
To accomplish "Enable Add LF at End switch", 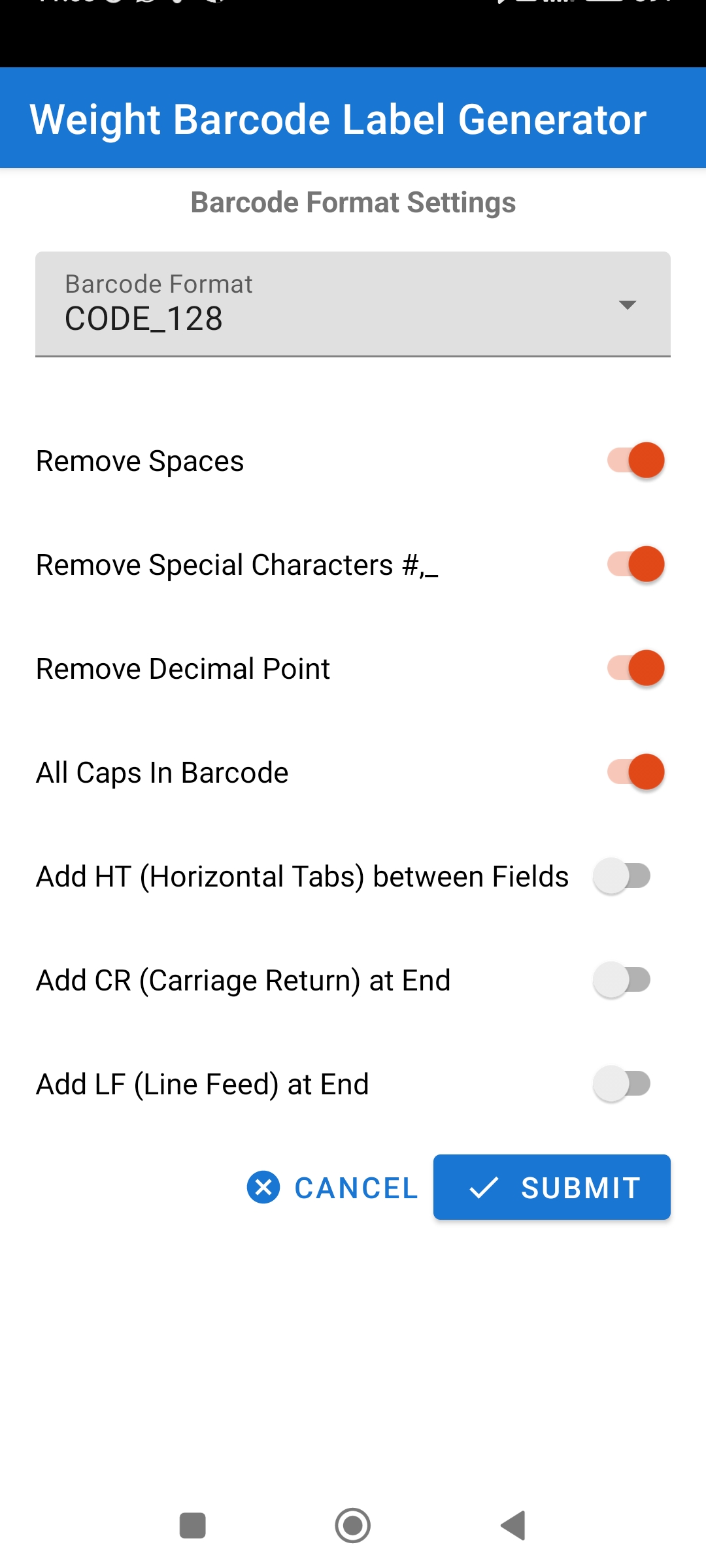I will coord(622,1084).
